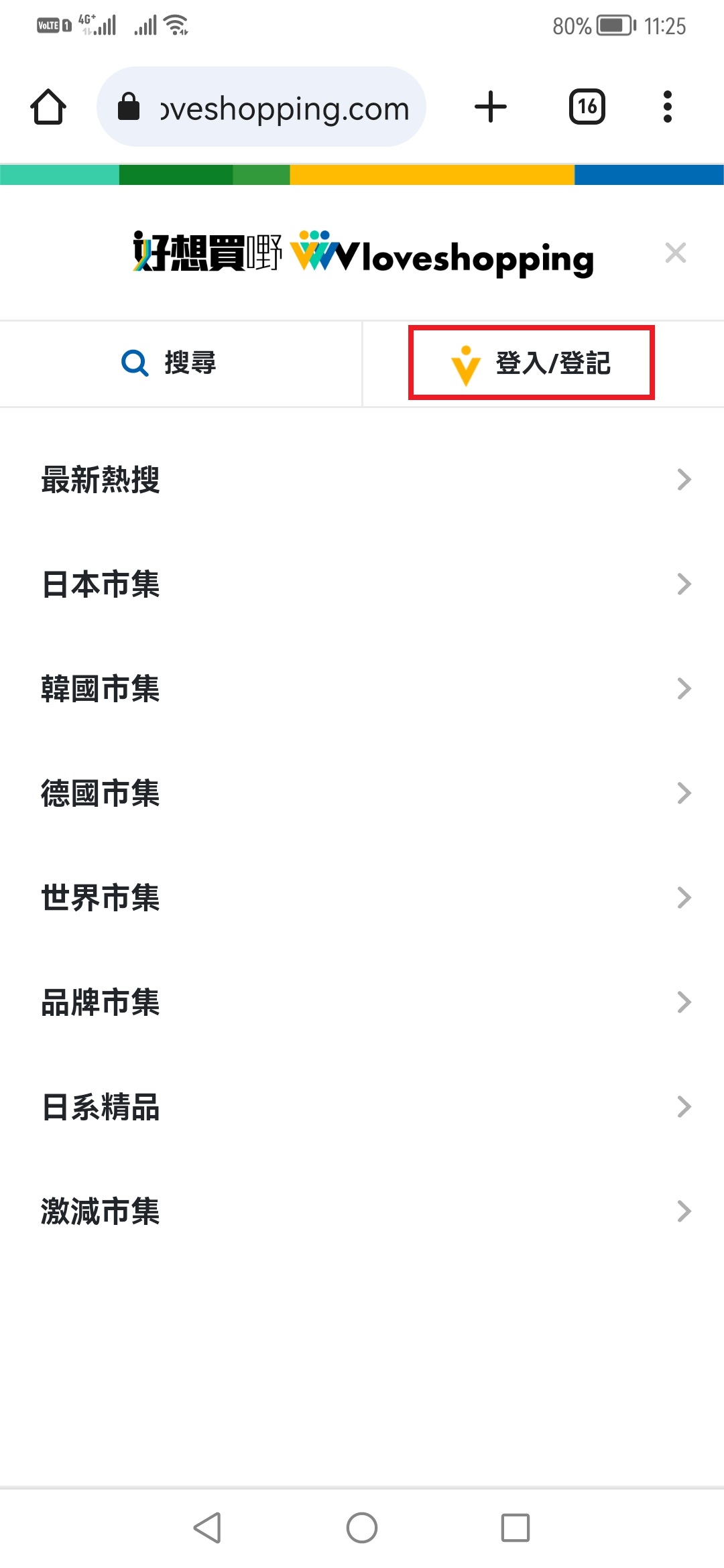
Task: Go back with system back button
Action: [x=208, y=1528]
